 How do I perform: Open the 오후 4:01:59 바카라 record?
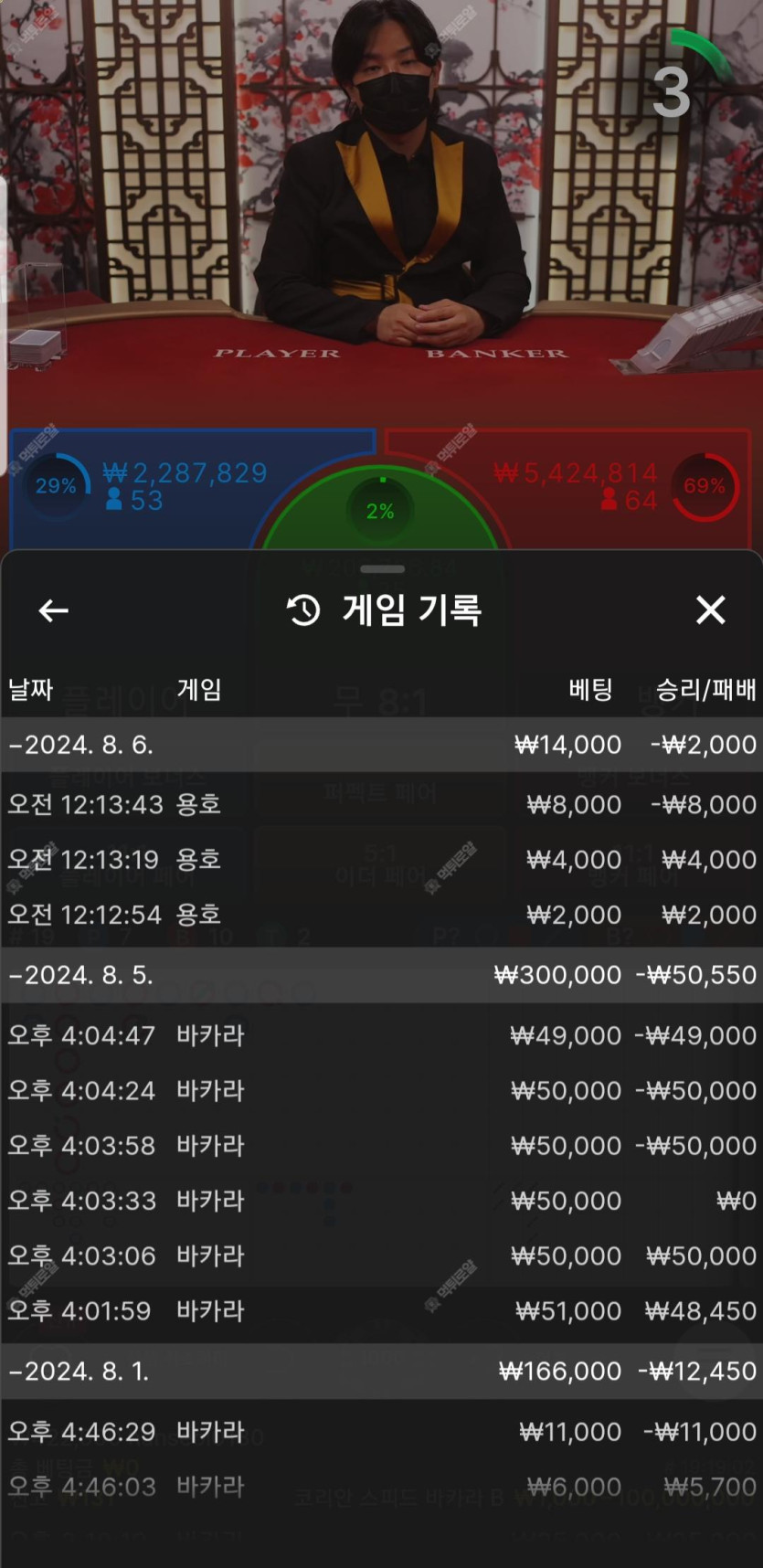click(381, 1310)
